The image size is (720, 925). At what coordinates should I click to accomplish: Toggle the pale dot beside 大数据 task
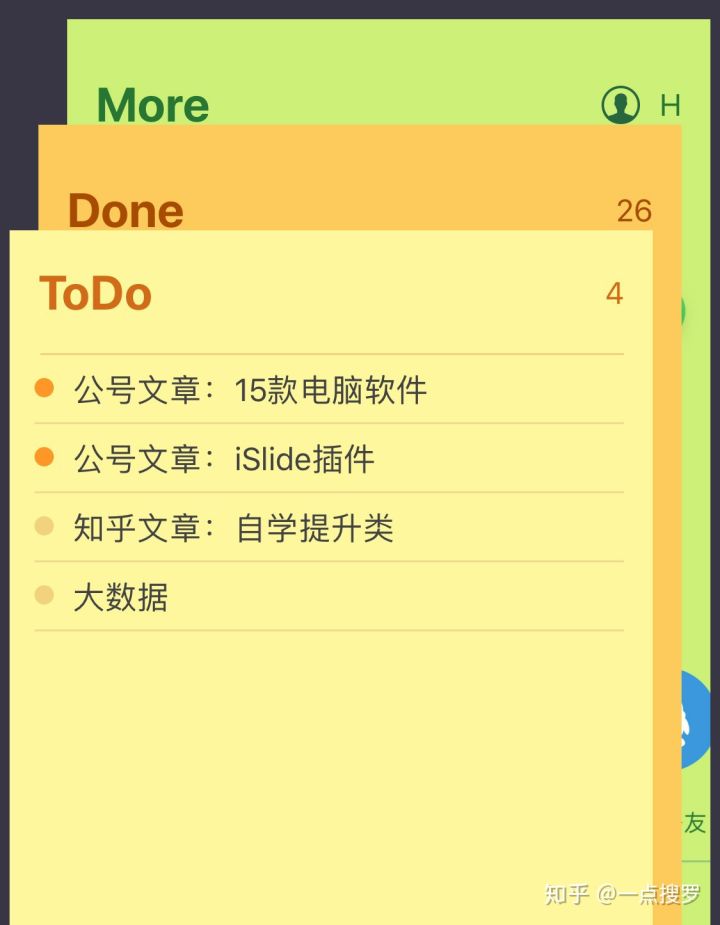[44, 594]
